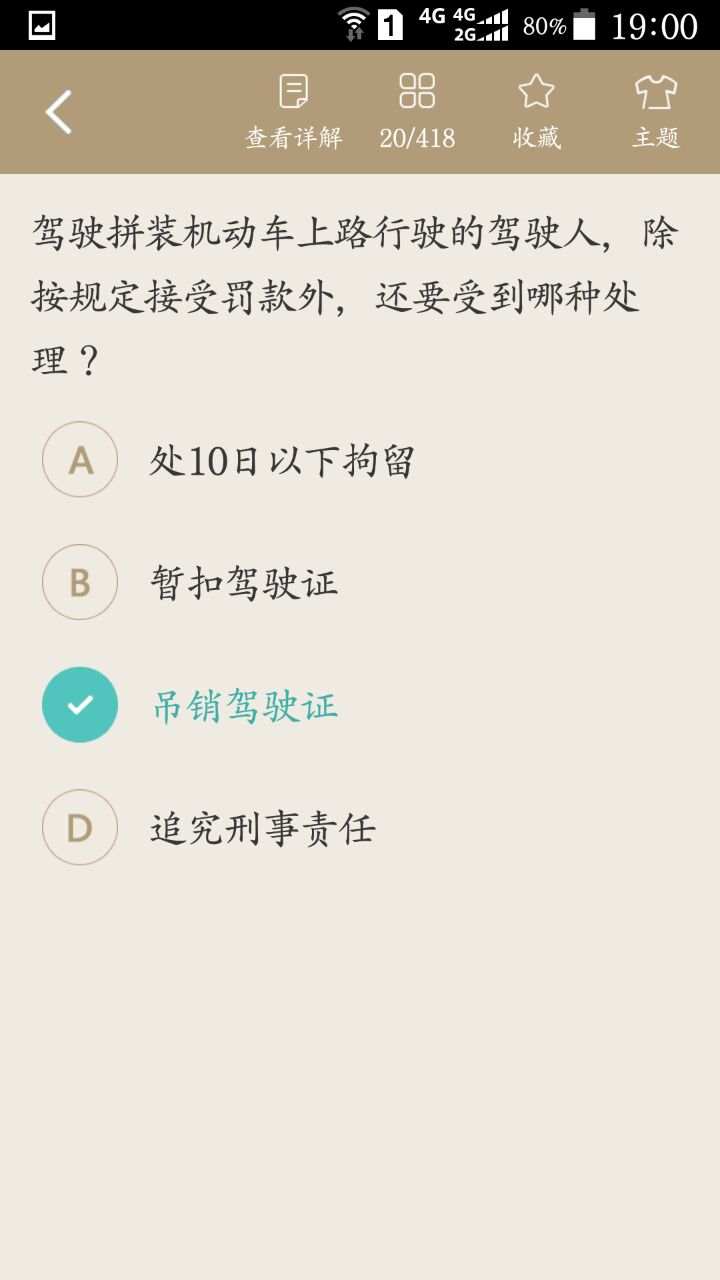Go back using the top-left arrow
This screenshot has width=720, height=1280.
click(x=59, y=112)
